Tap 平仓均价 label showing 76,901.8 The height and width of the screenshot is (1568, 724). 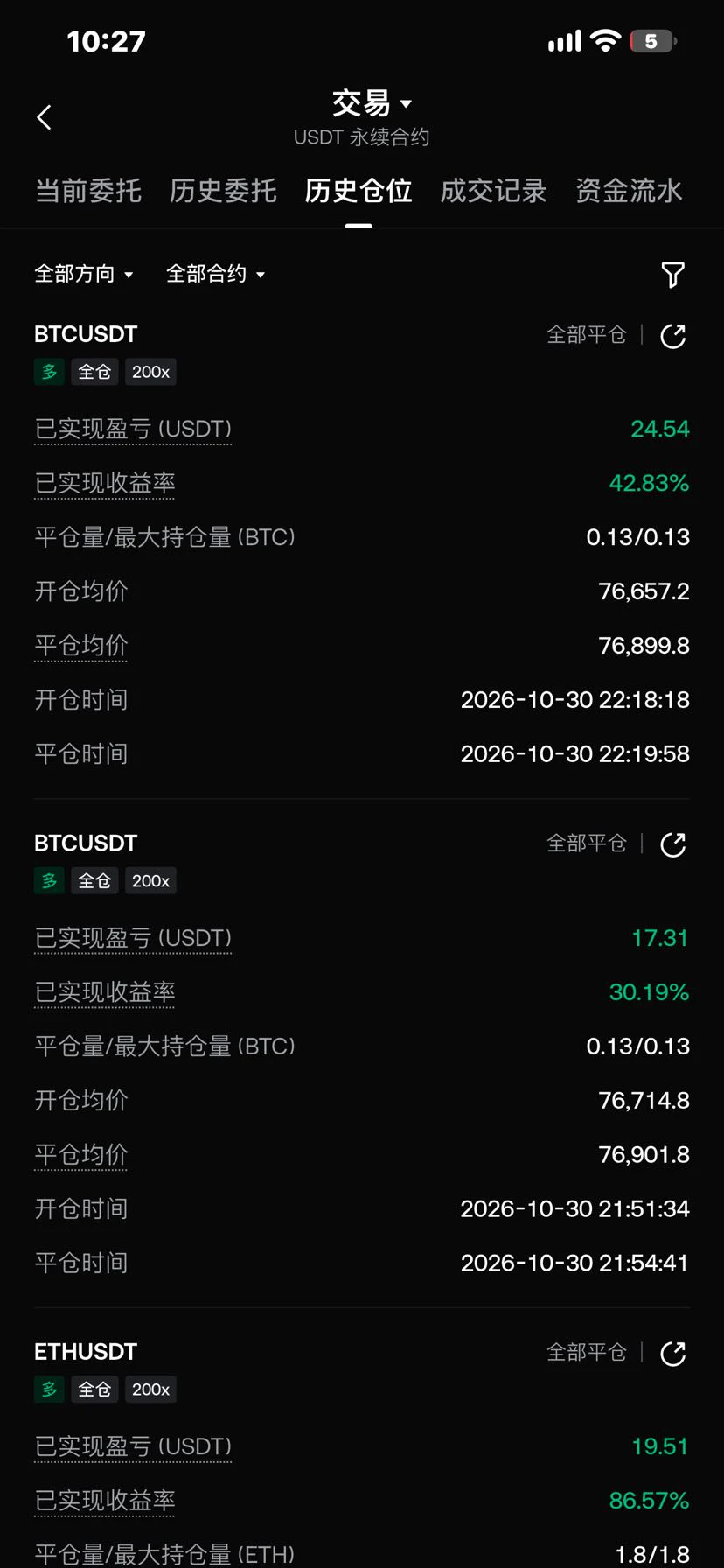(81, 1155)
